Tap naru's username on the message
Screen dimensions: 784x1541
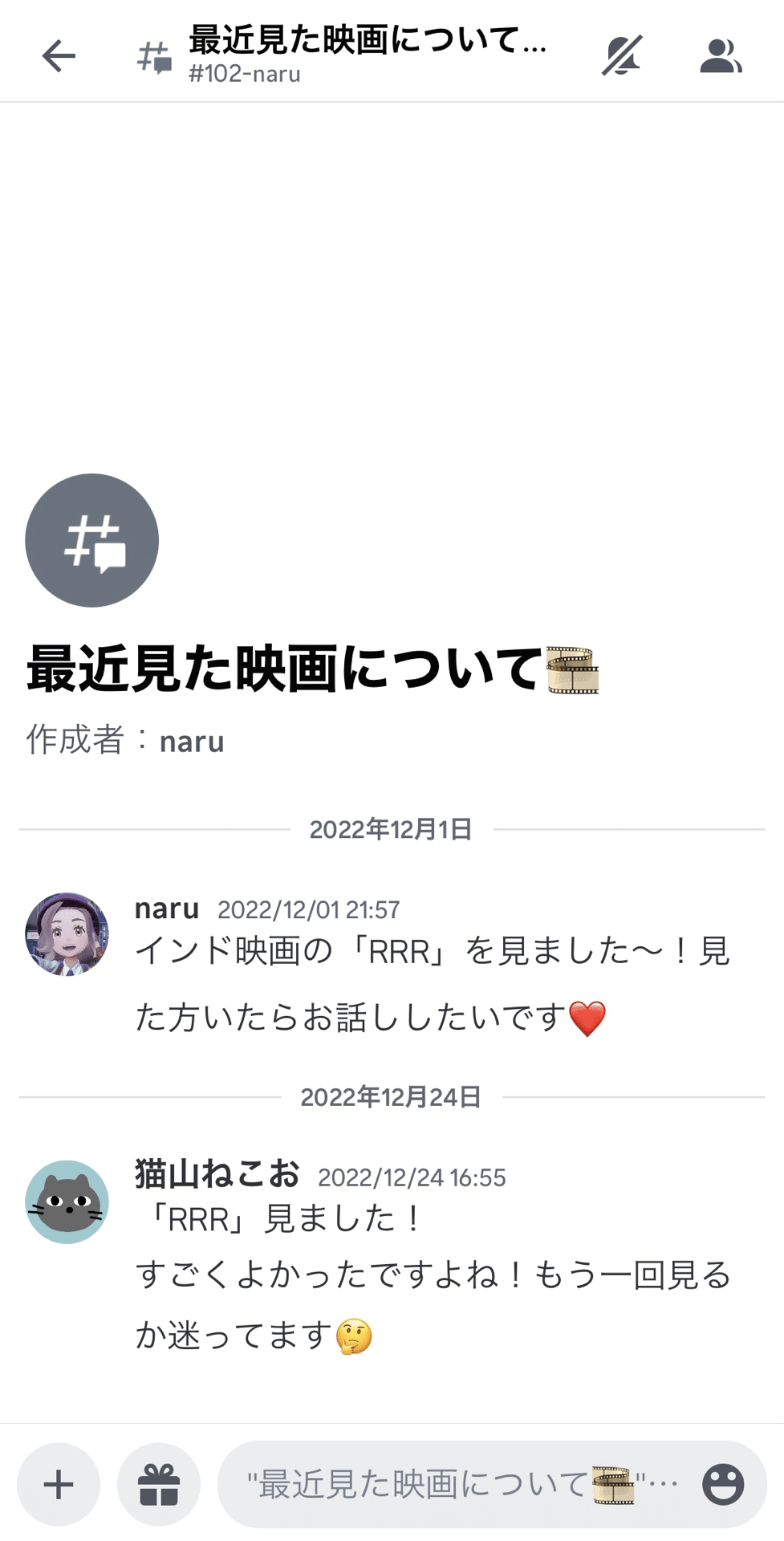[x=167, y=909]
